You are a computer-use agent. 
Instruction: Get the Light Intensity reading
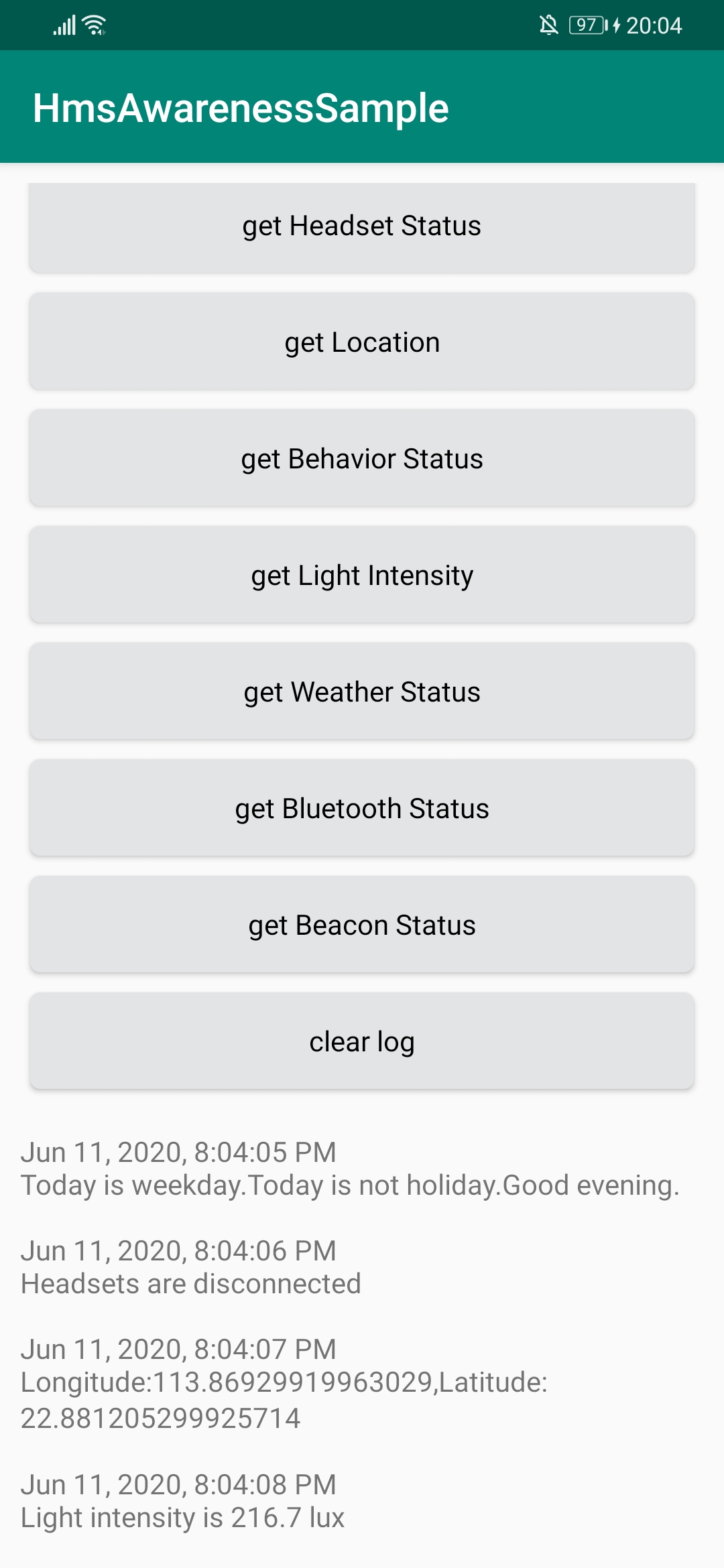coord(362,576)
